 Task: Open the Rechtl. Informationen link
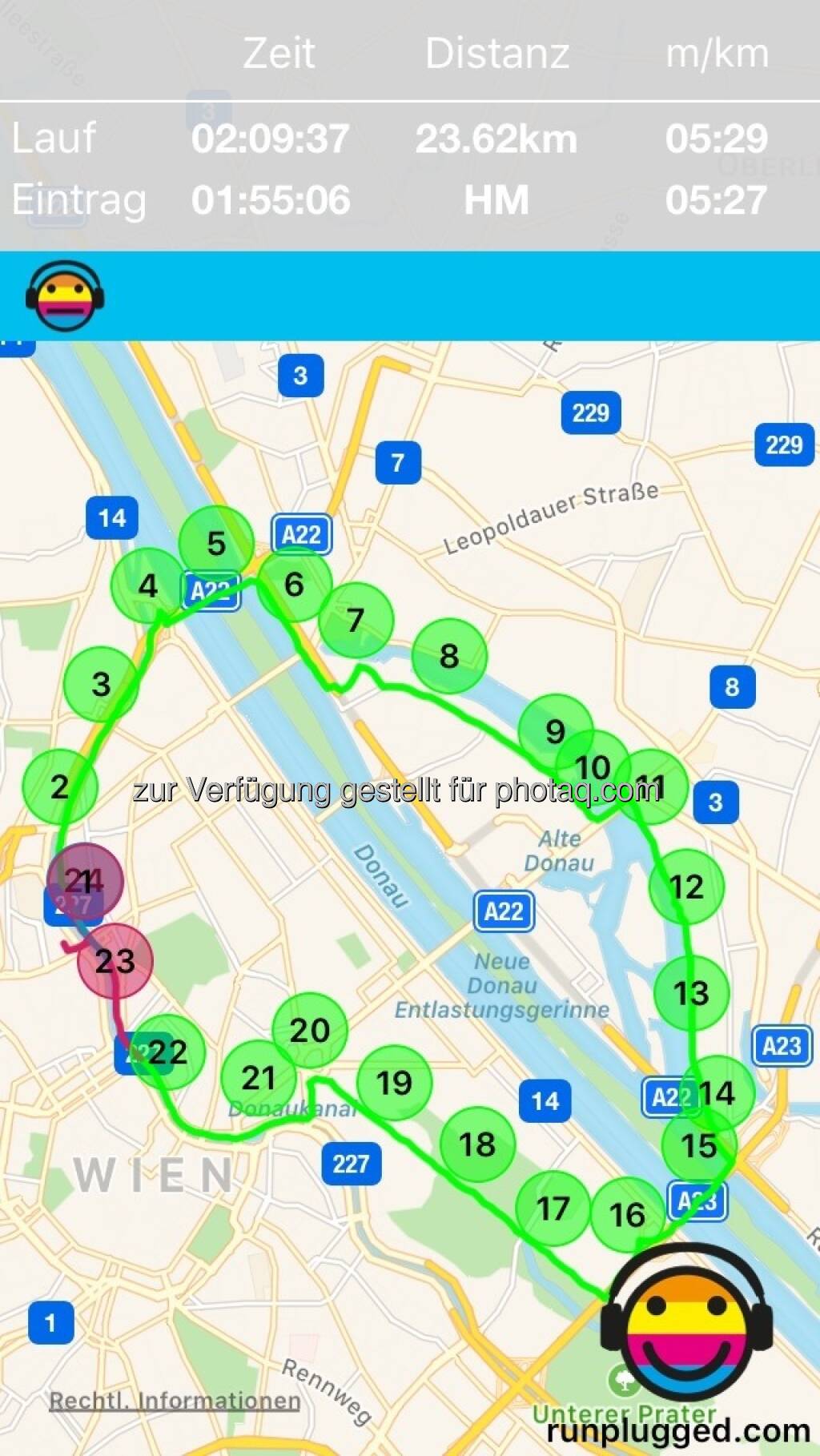click(175, 1401)
